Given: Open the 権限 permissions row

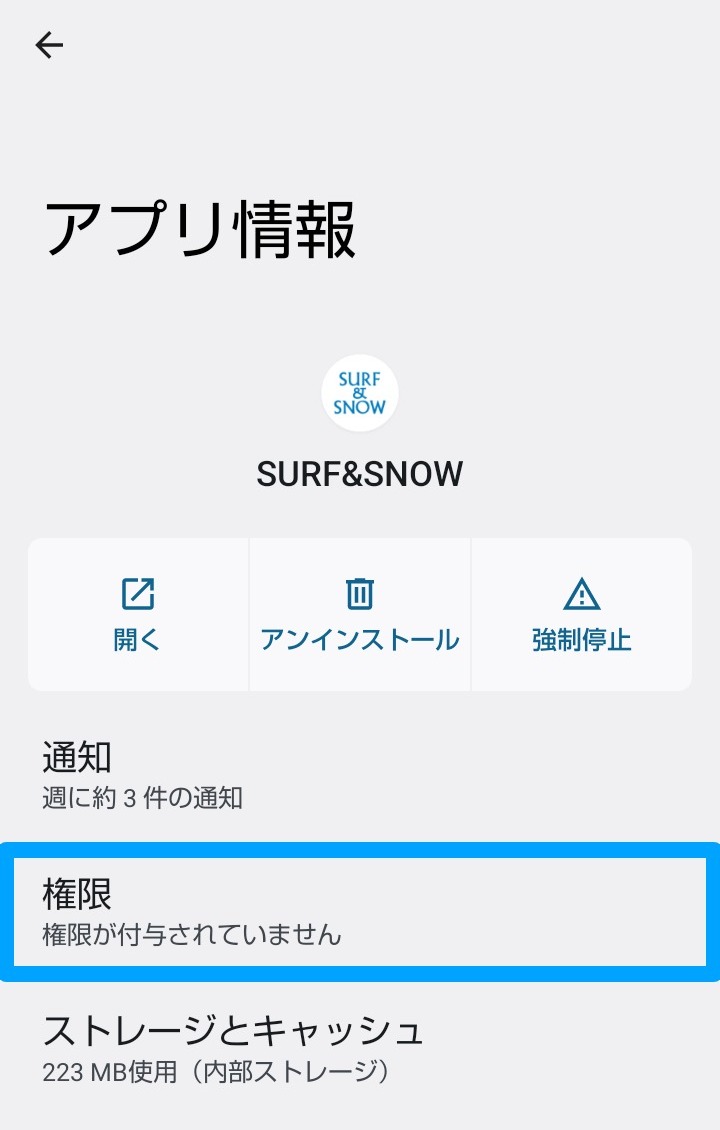Looking at the screenshot, I should point(360,912).
